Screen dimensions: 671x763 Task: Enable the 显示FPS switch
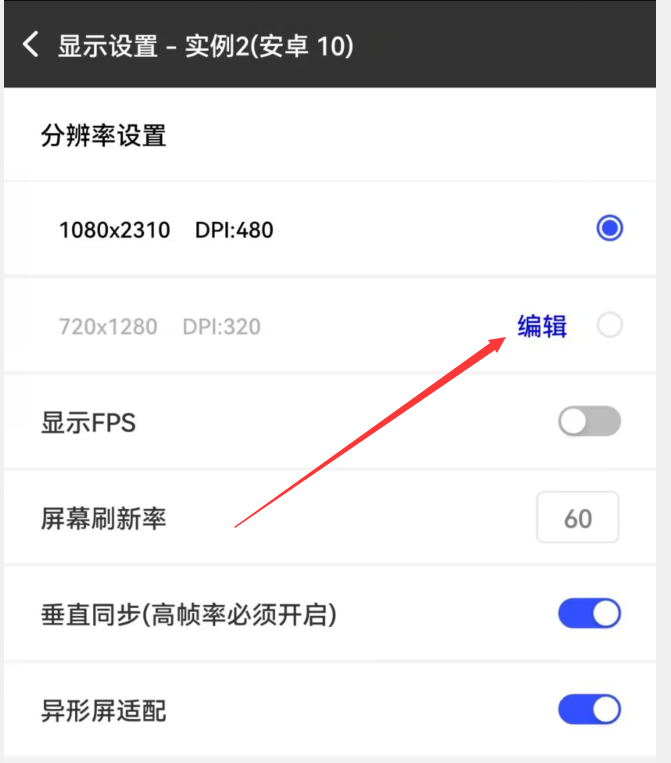click(589, 422)
